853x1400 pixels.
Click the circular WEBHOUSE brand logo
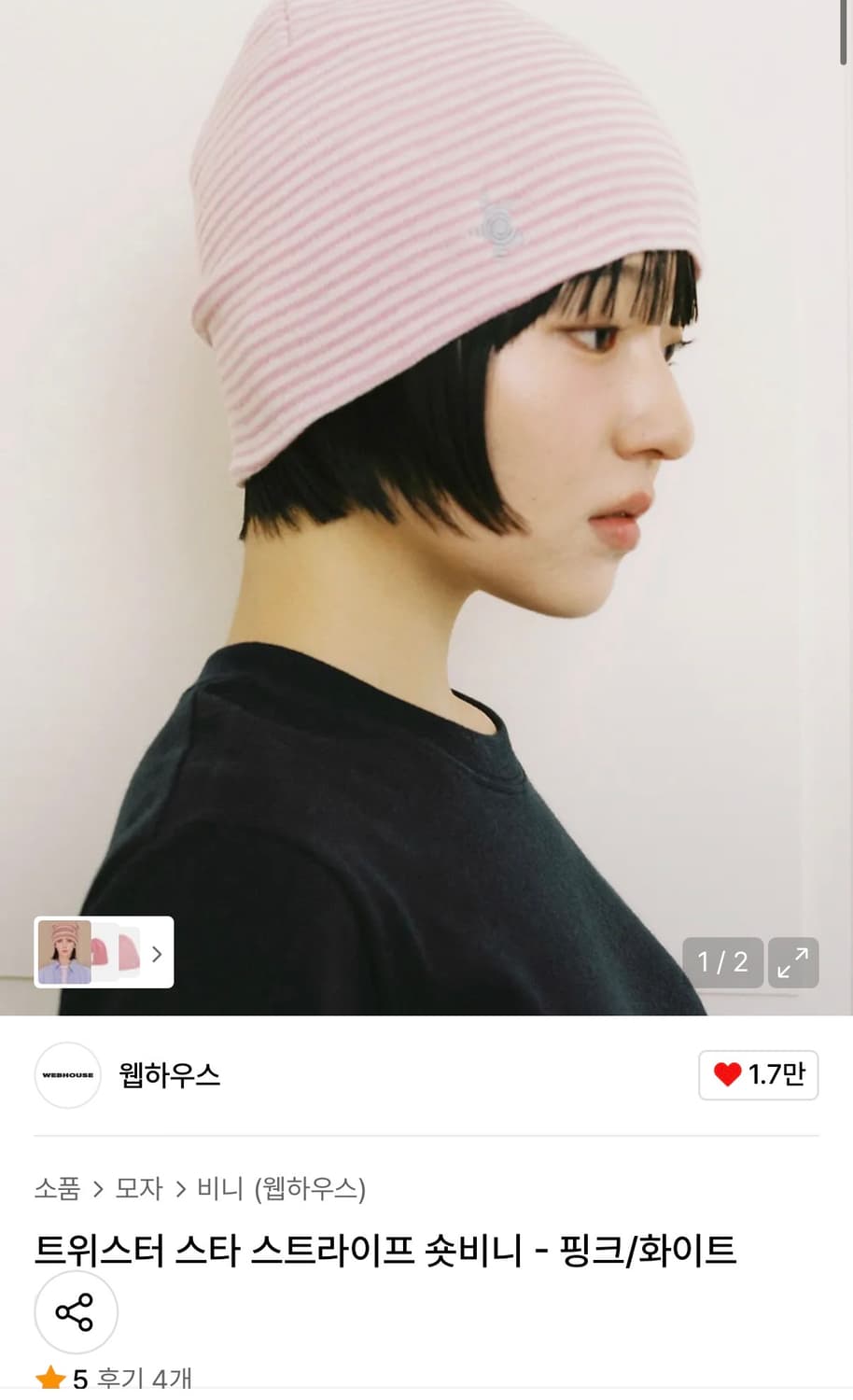click(x=66, y=1074)
